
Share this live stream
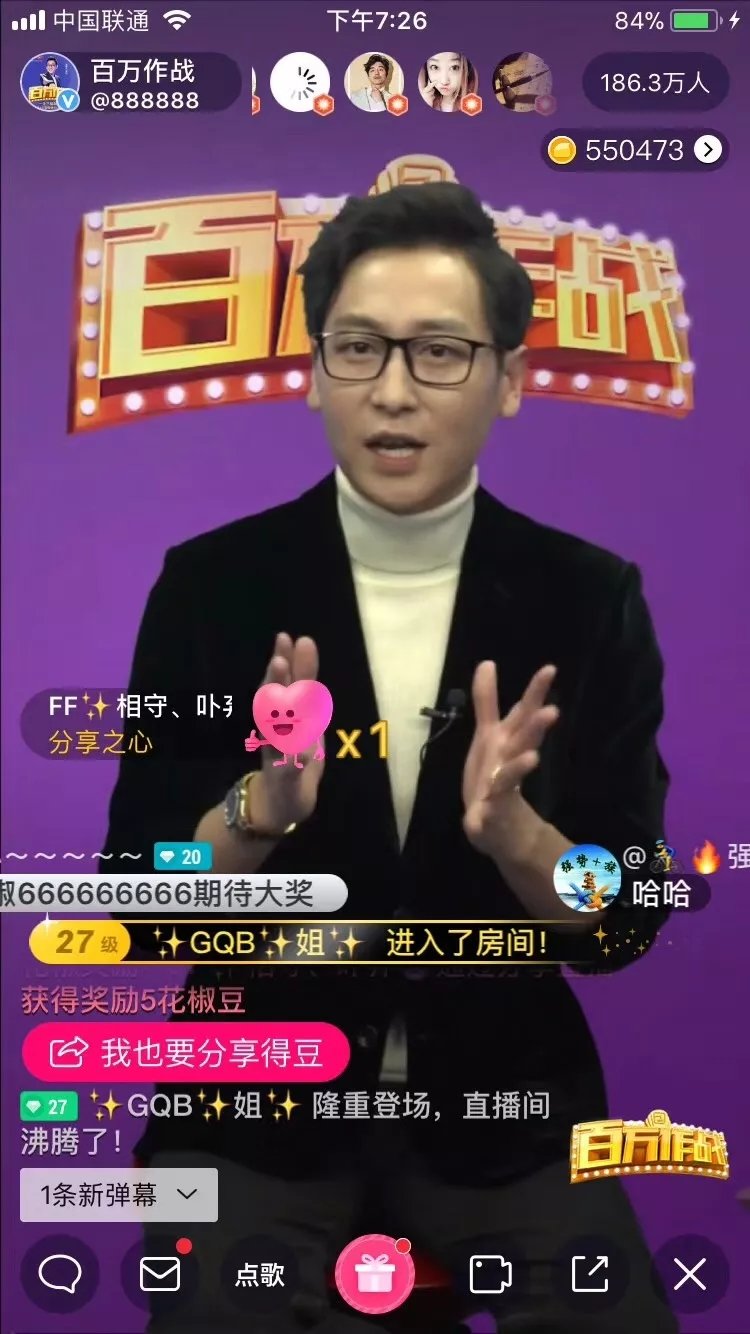coord(590,1274)
